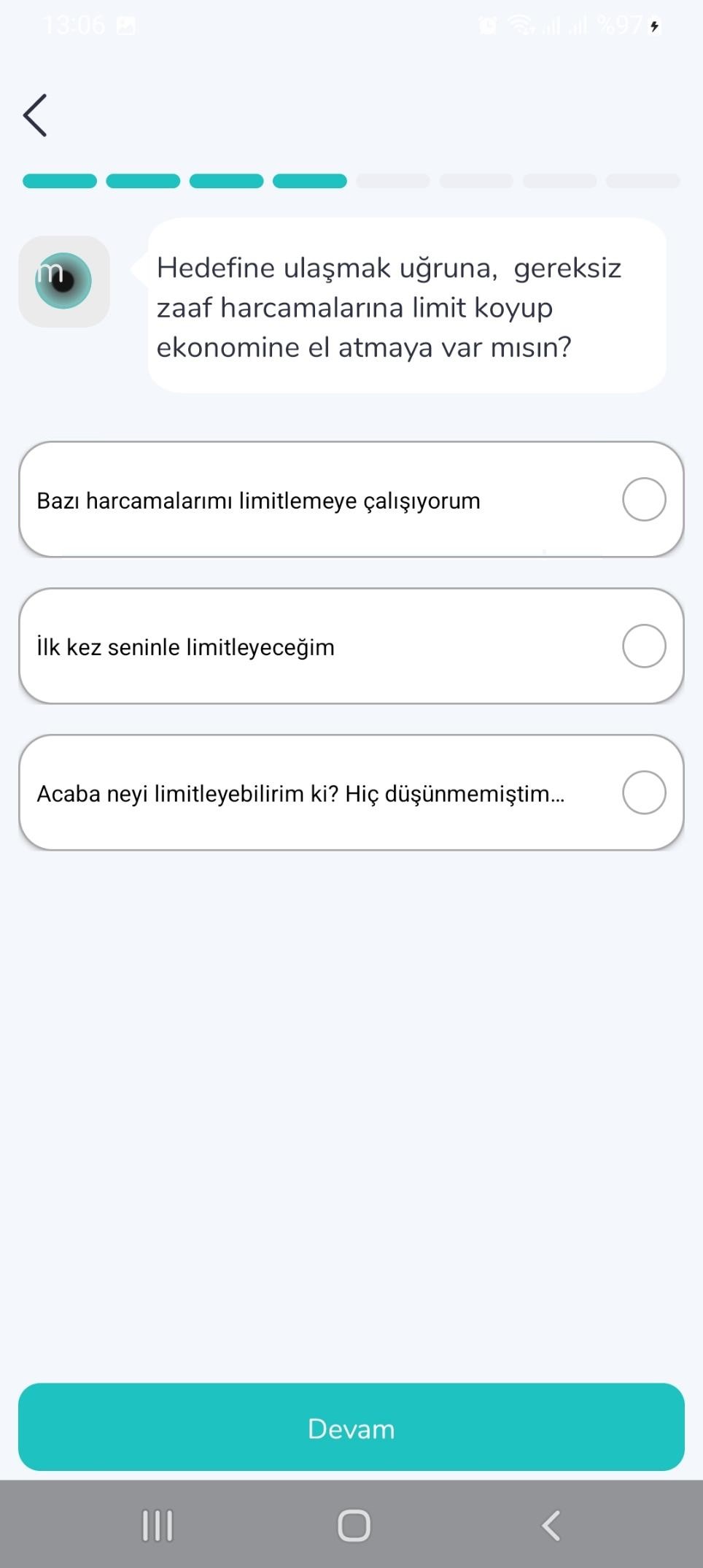This screenshot has width=703, height=1568.
Task: Pick 'Acaba neyi limitleyebilirim ki?' option
Action: tap(351, 792)
